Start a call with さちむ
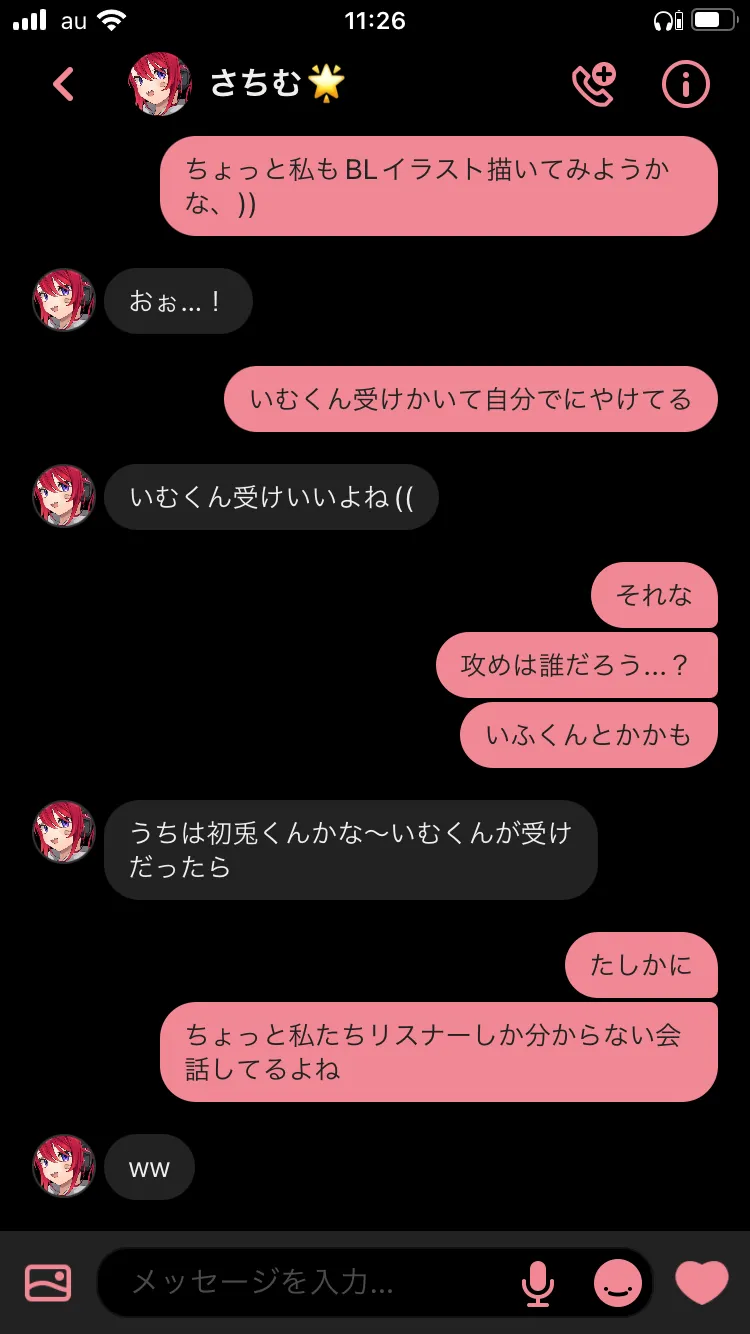The image size is (750, 1334). pyautogui.click(x=594, y=85)
